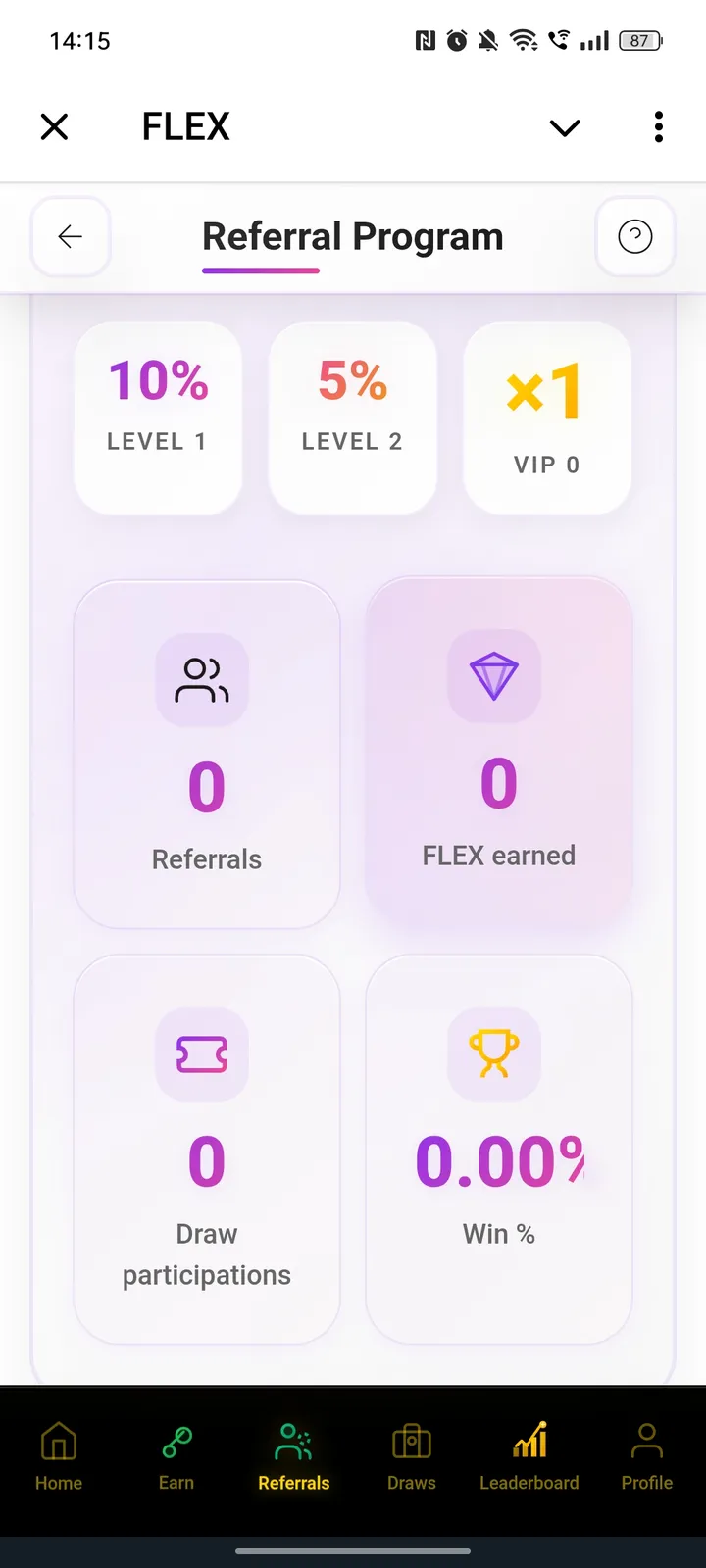Tap the gradient underline beneath Referral Program
The height and width of the screenshot is (1568, 706).
[x=261, y=269]
